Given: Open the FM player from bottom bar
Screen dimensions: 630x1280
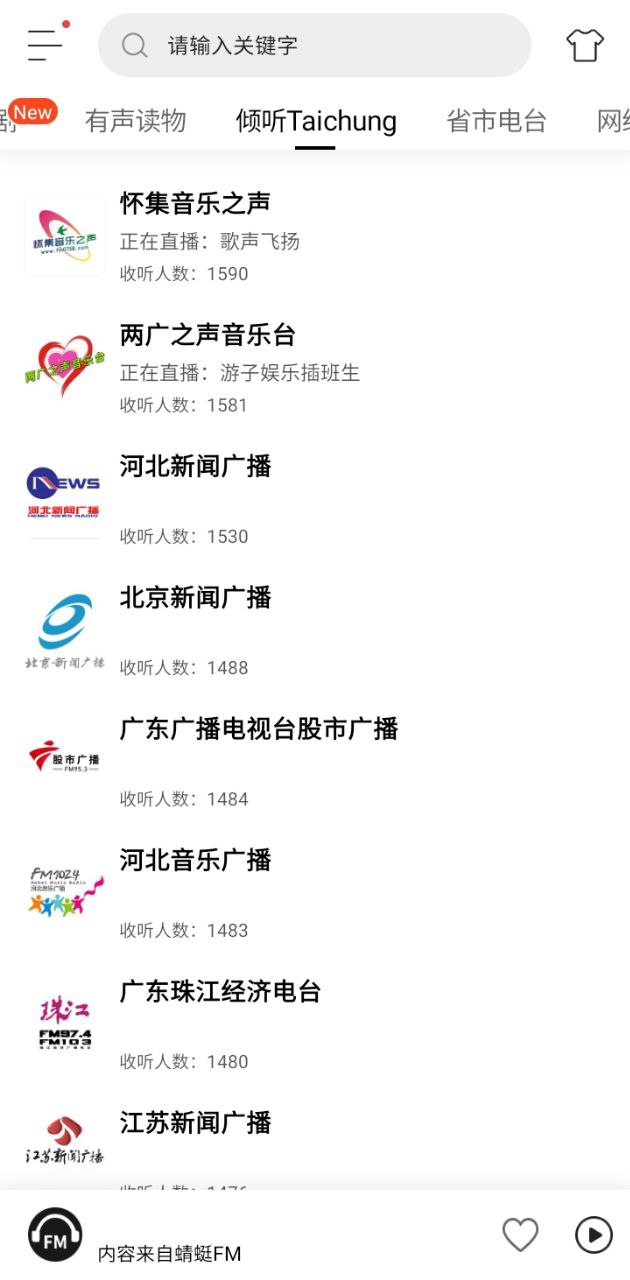Looking at the screenshot, I should (55, 1235).
